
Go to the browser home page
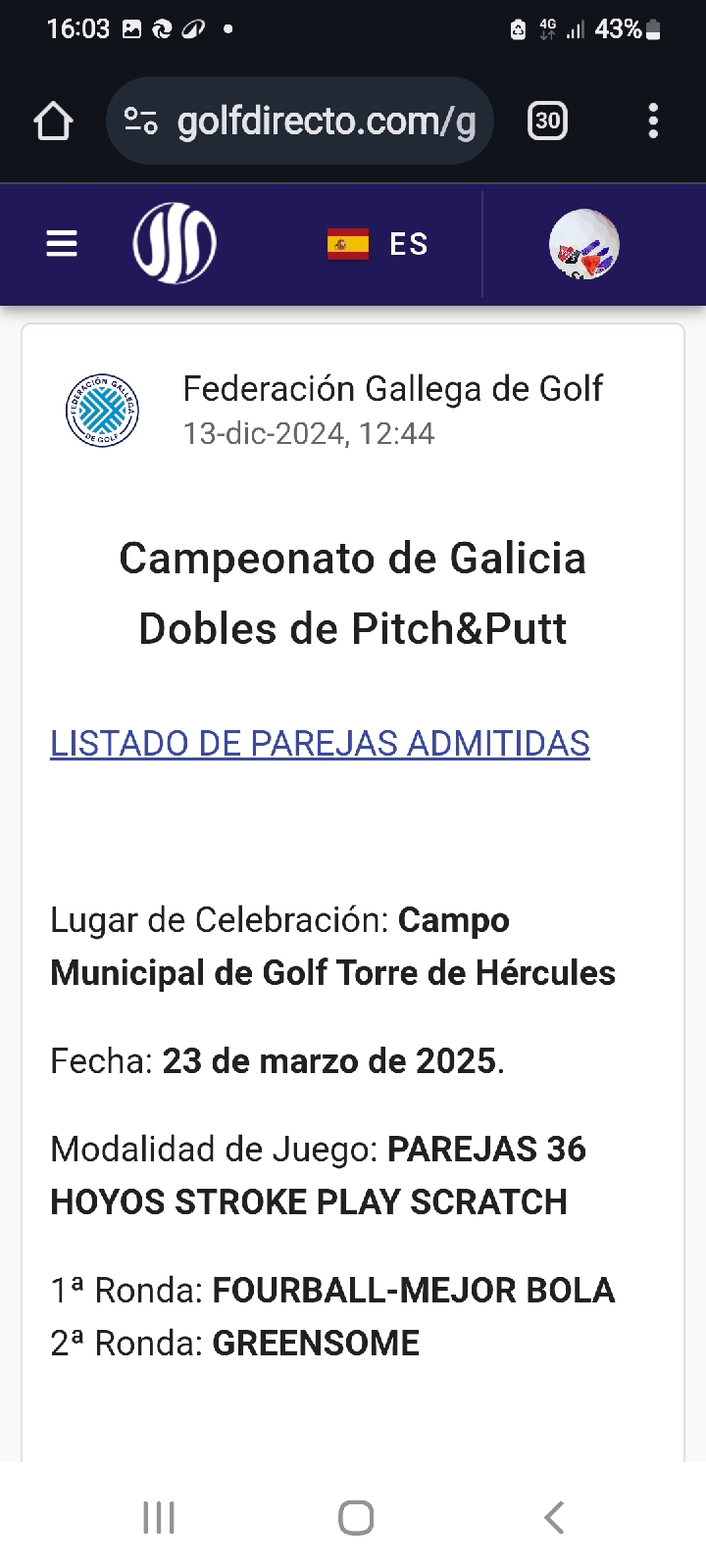tap(54, 122)
